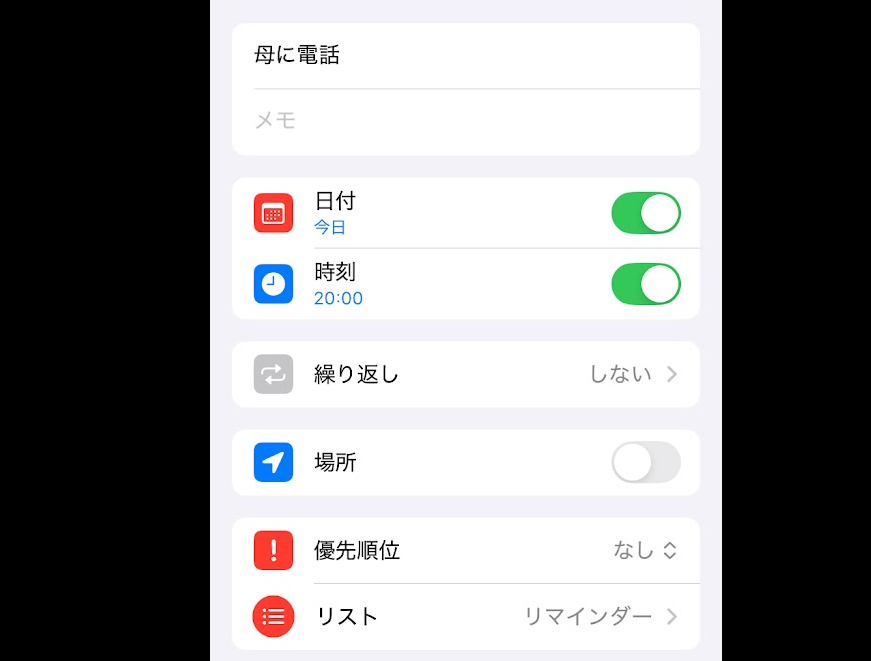Edit the reminder title 母に電話
Image resolution: width=871 pixels, height=661 pixels.
point(298,56)
